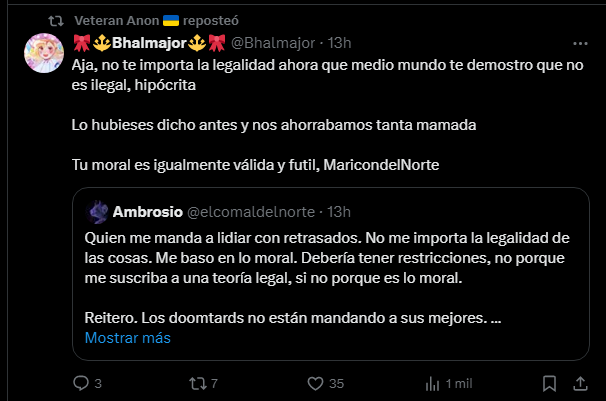View post analytics showing 1 mil
Screen dimensions: 606x401
tap(432, 383)
